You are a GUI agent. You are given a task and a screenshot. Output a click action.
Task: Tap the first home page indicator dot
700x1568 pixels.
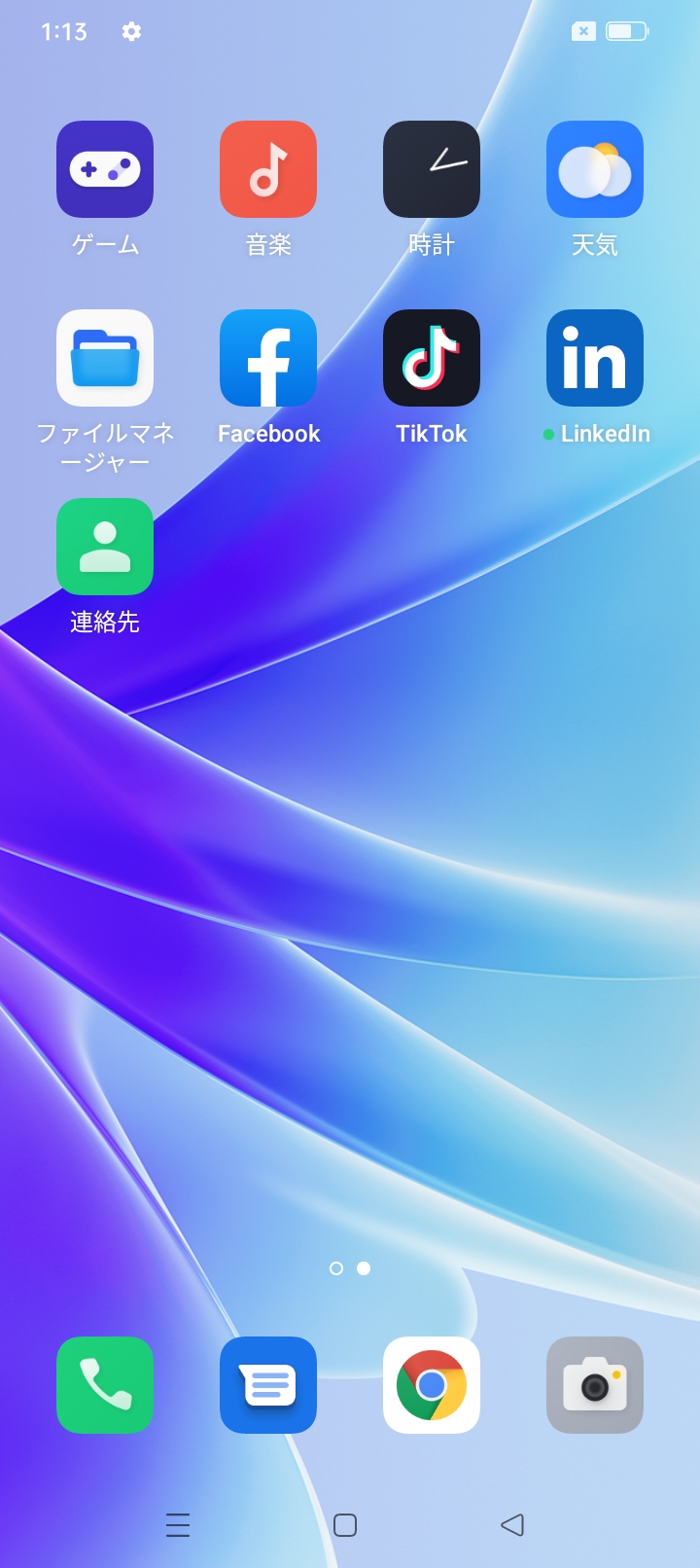[336, 1268]
